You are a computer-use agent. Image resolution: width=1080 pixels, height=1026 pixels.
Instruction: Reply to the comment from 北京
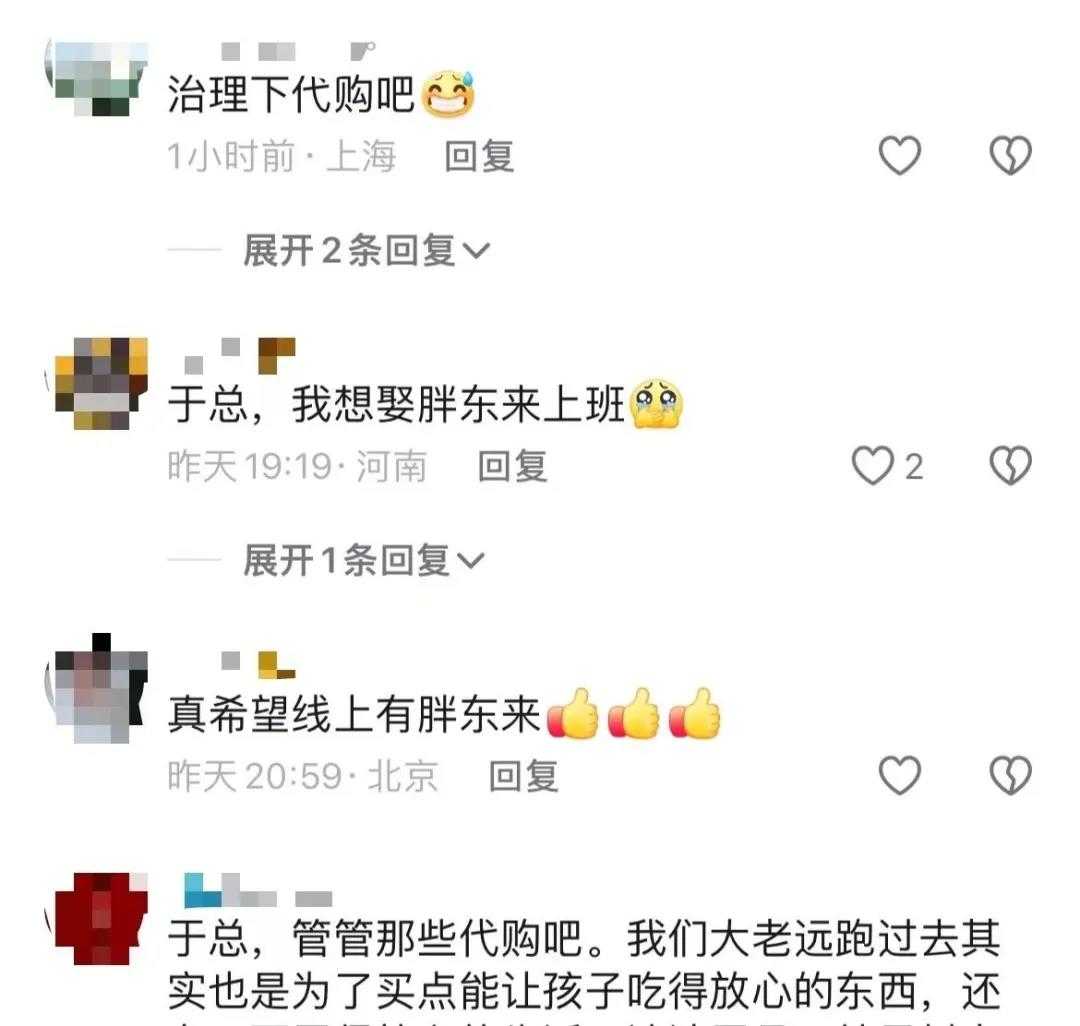click(x=523, y=776)
